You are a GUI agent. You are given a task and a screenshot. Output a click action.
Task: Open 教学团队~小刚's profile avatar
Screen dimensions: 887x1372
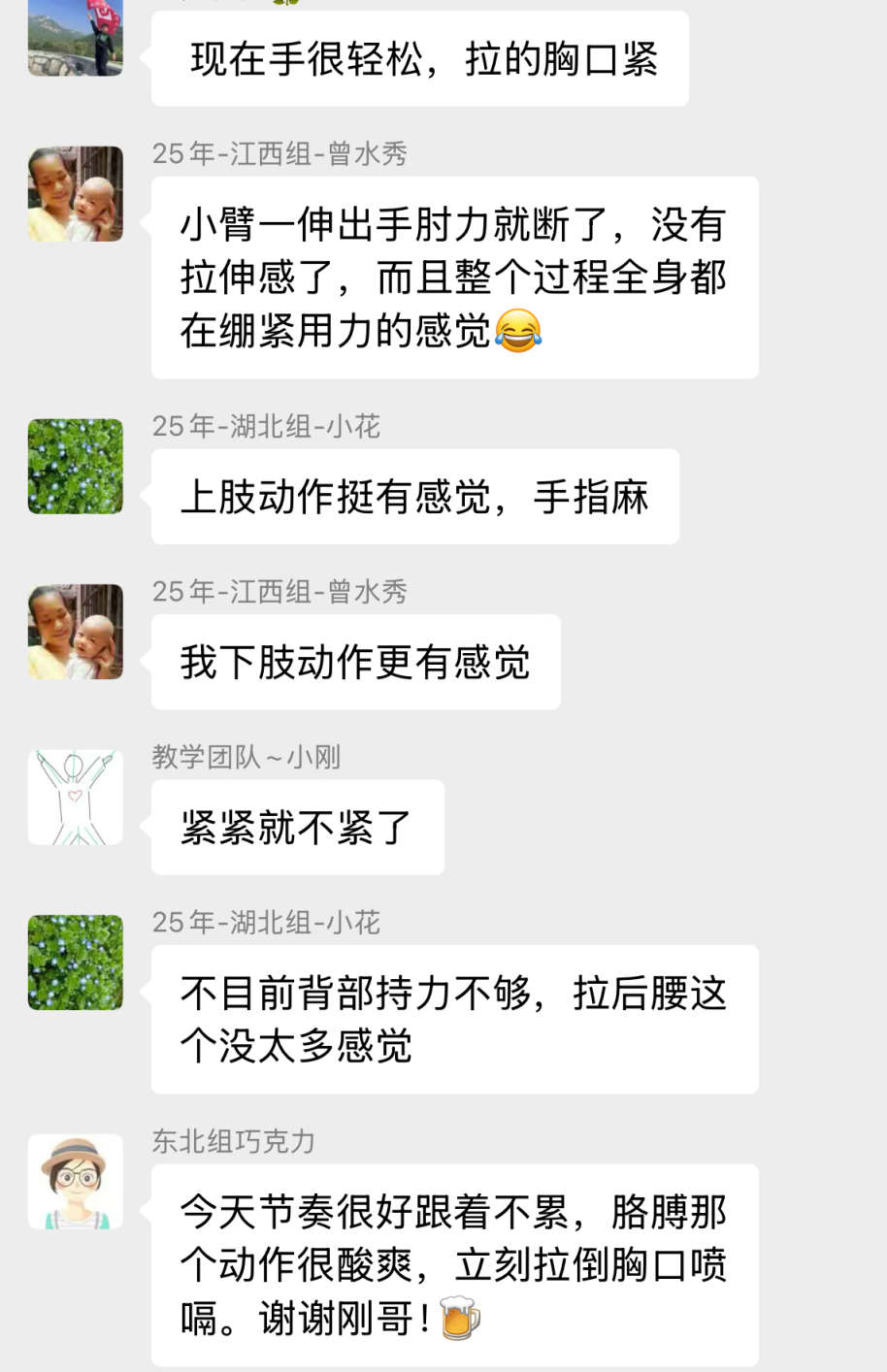pyautogui.click(x=76, y=797)
